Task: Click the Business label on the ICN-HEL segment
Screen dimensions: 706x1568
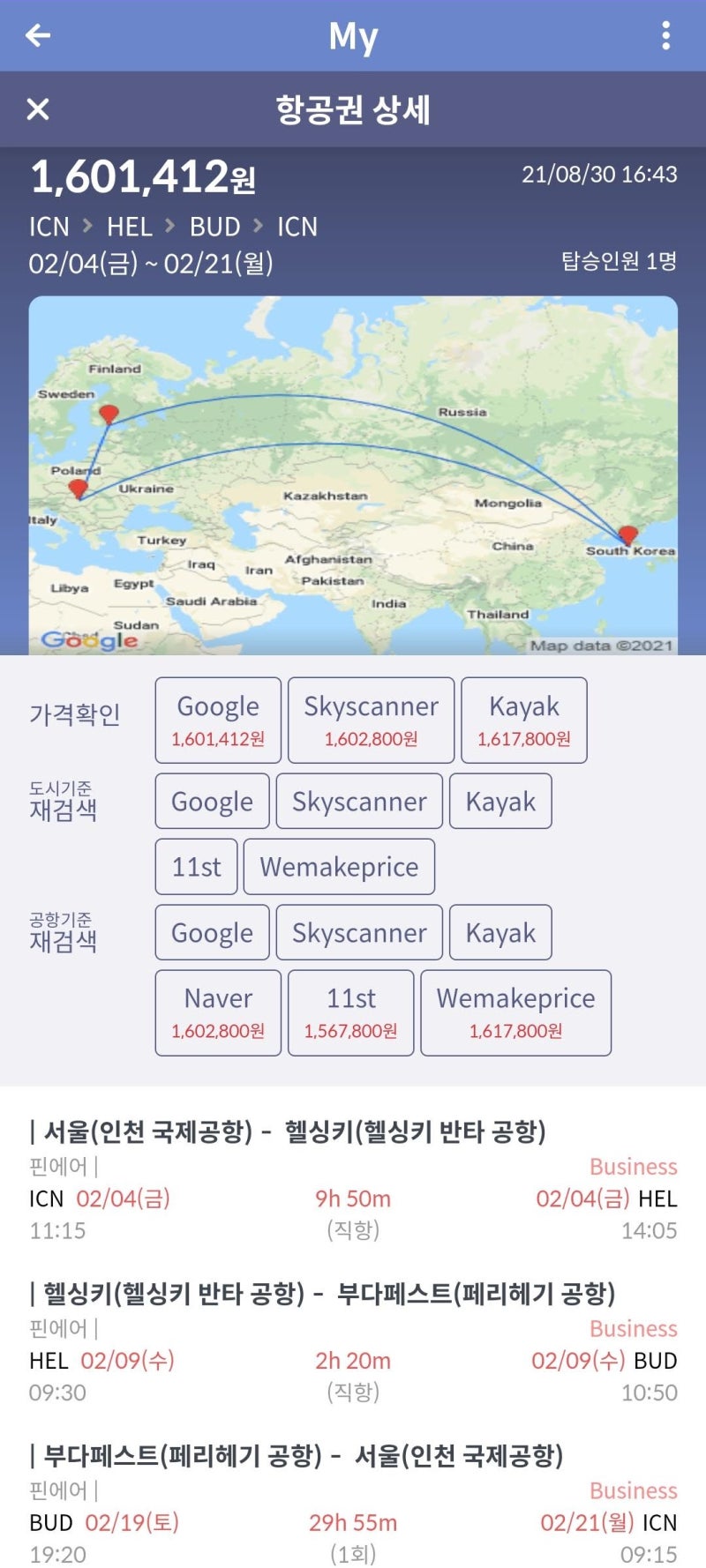Action: (x=632, y=1166)
